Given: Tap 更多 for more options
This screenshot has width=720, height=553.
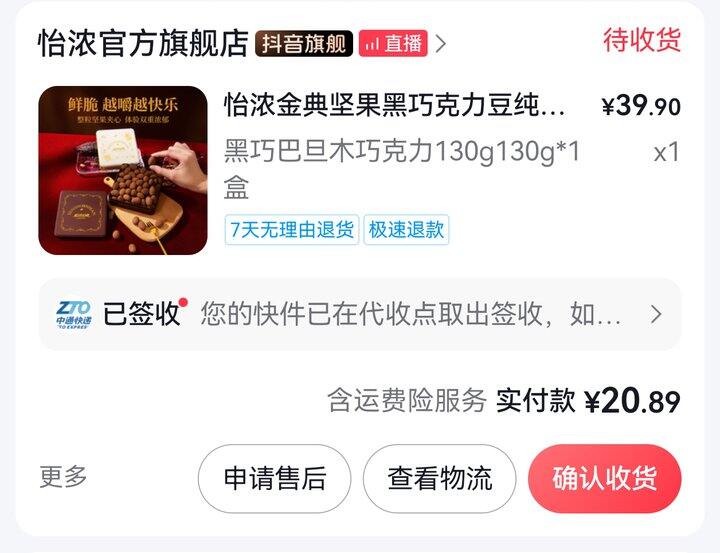Looking at the screenshot, I should click(x=63, y=477).
